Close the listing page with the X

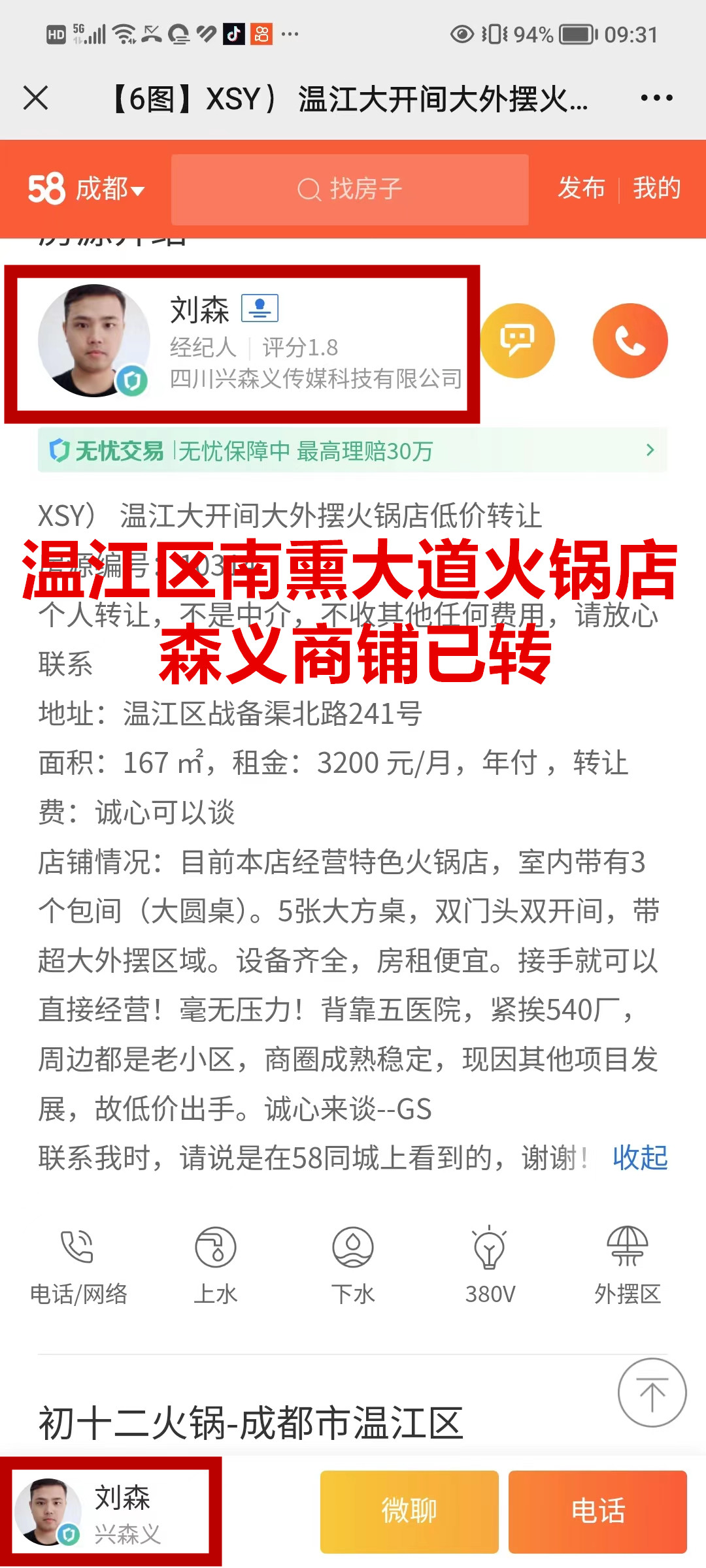[35, 98]
